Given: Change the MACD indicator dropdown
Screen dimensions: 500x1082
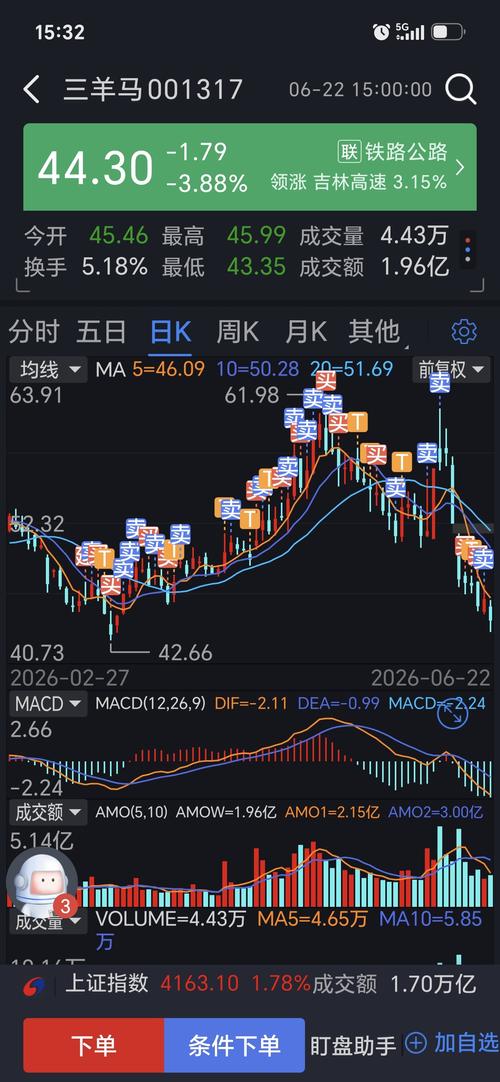Looking at the screenshot, I should (48, 704).
